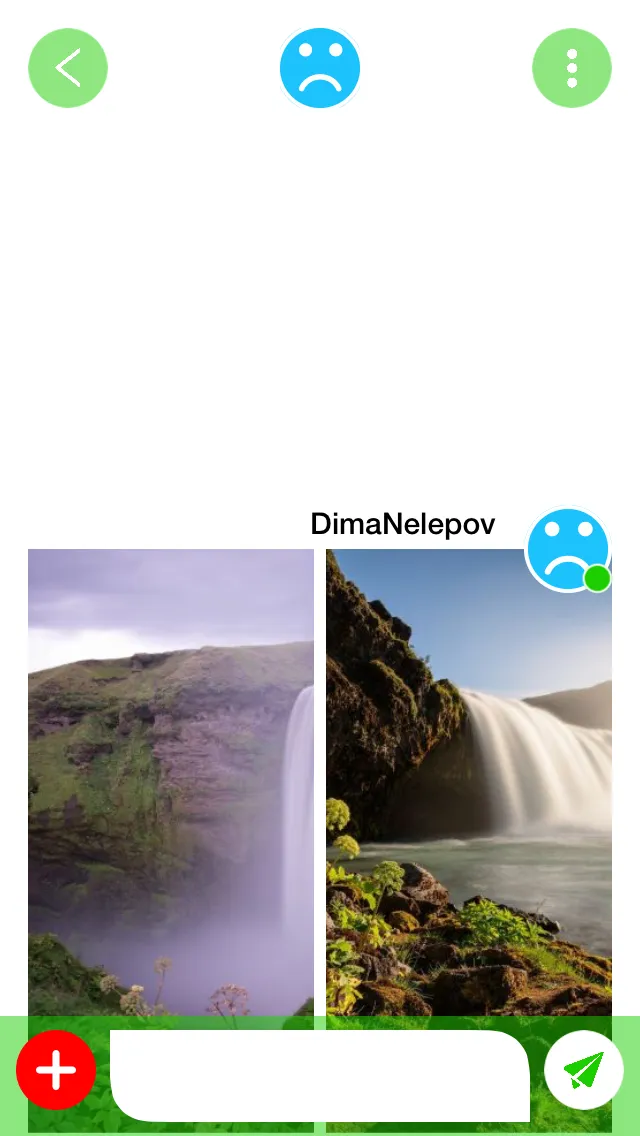This screenshot has height=1136, width=640.
Task: Open the three-dot overflow menu
Action: [572, 68]
